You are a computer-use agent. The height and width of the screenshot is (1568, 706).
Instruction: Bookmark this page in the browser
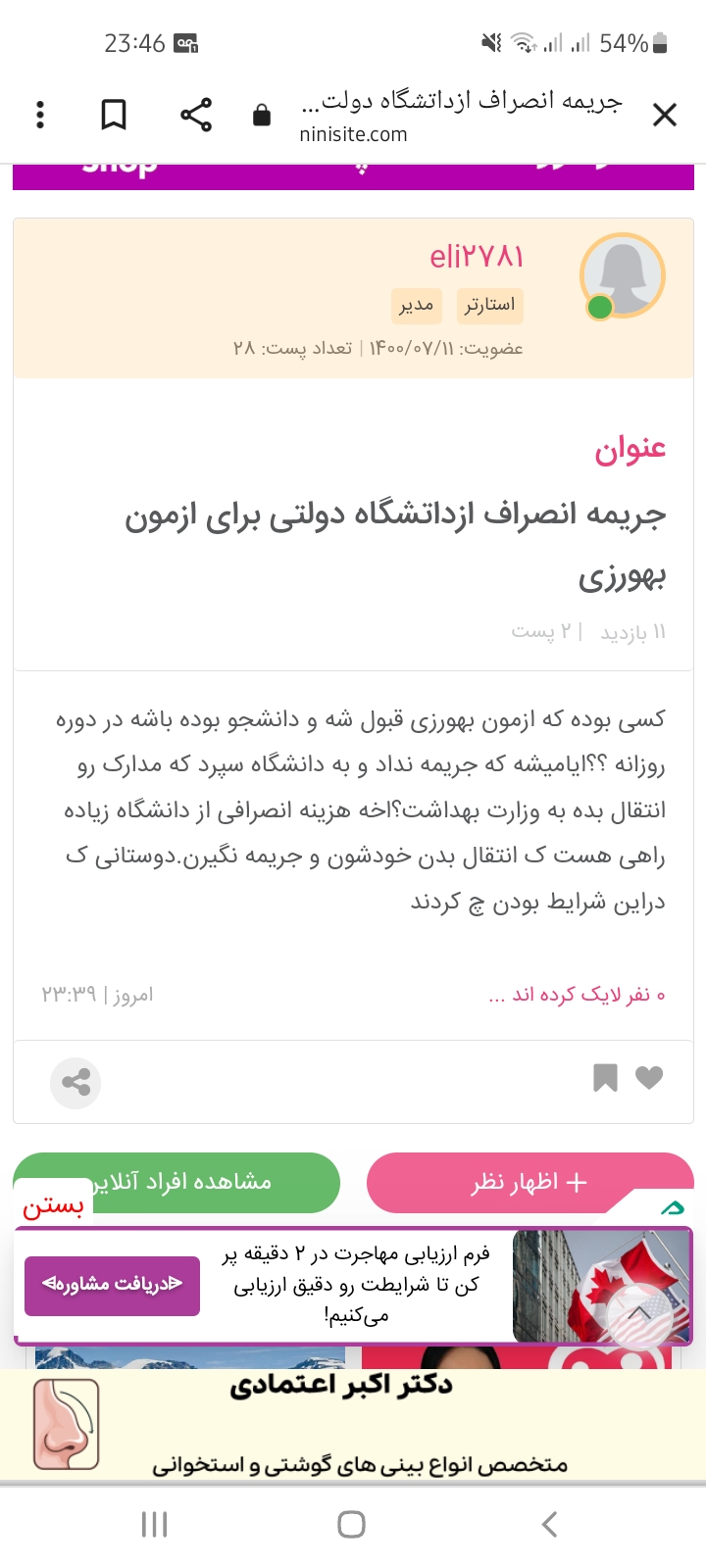pos(115,115)
